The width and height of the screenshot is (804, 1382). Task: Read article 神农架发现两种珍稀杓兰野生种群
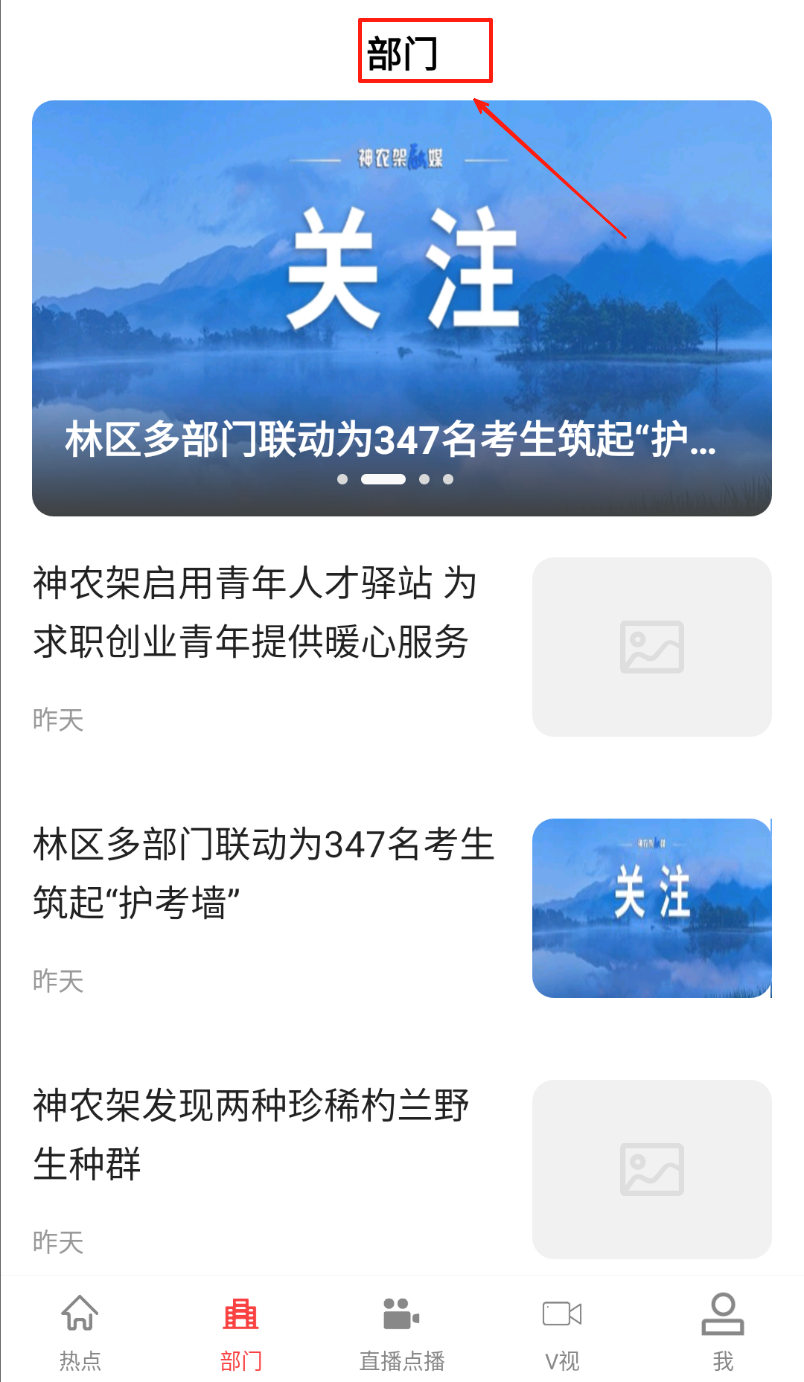[x=252, y=1134]
